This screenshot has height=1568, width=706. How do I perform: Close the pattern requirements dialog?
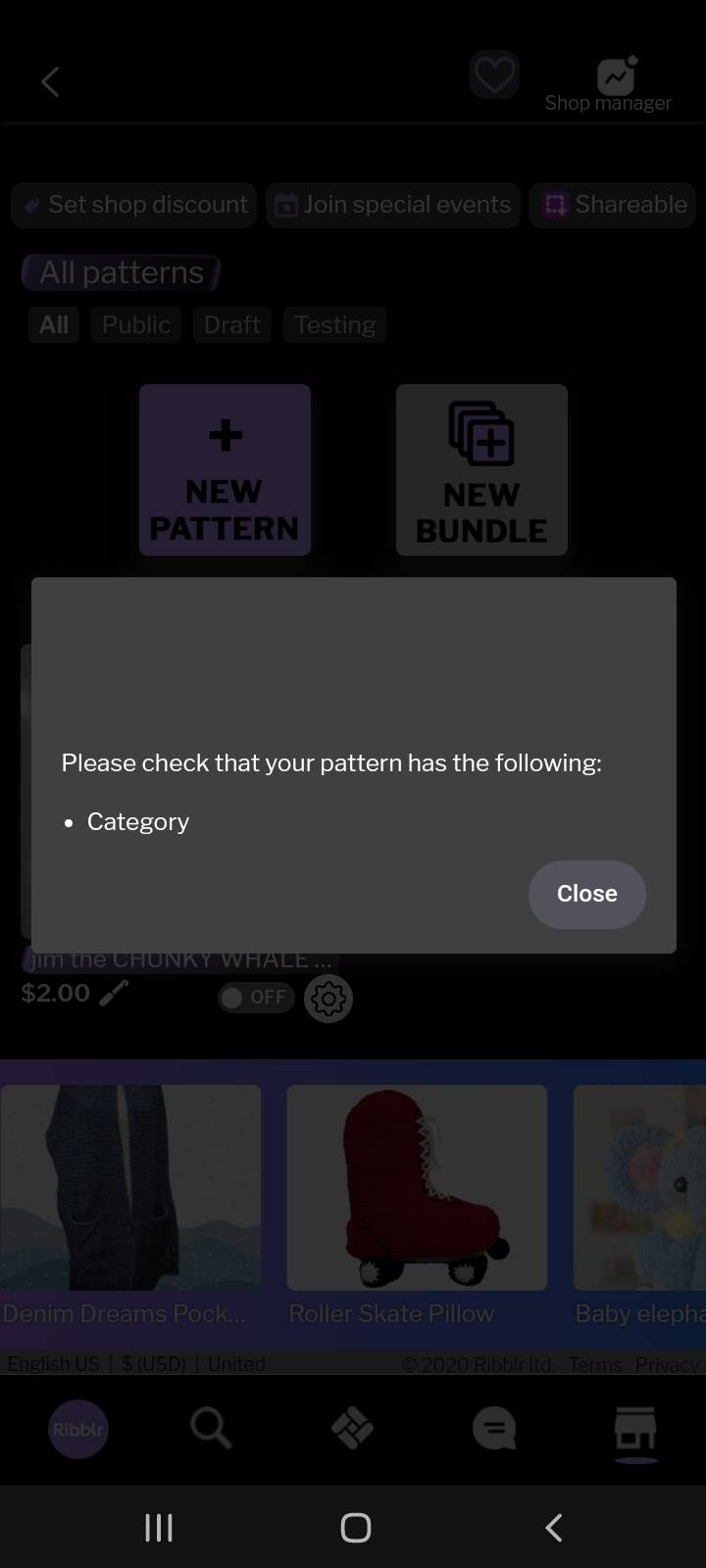tap(586, 894)
